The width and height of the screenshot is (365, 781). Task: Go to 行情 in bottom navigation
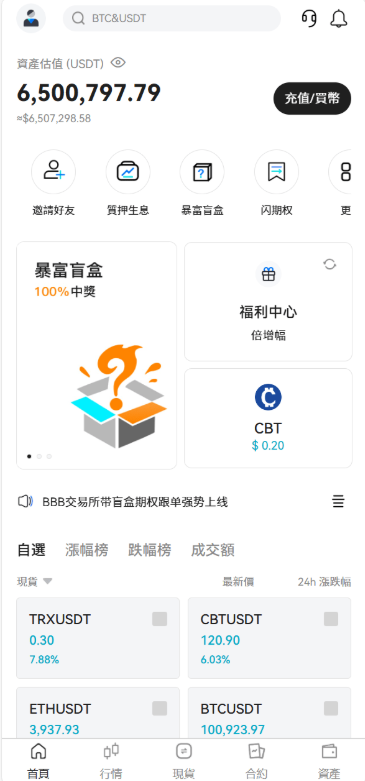(x=111, y=761)
